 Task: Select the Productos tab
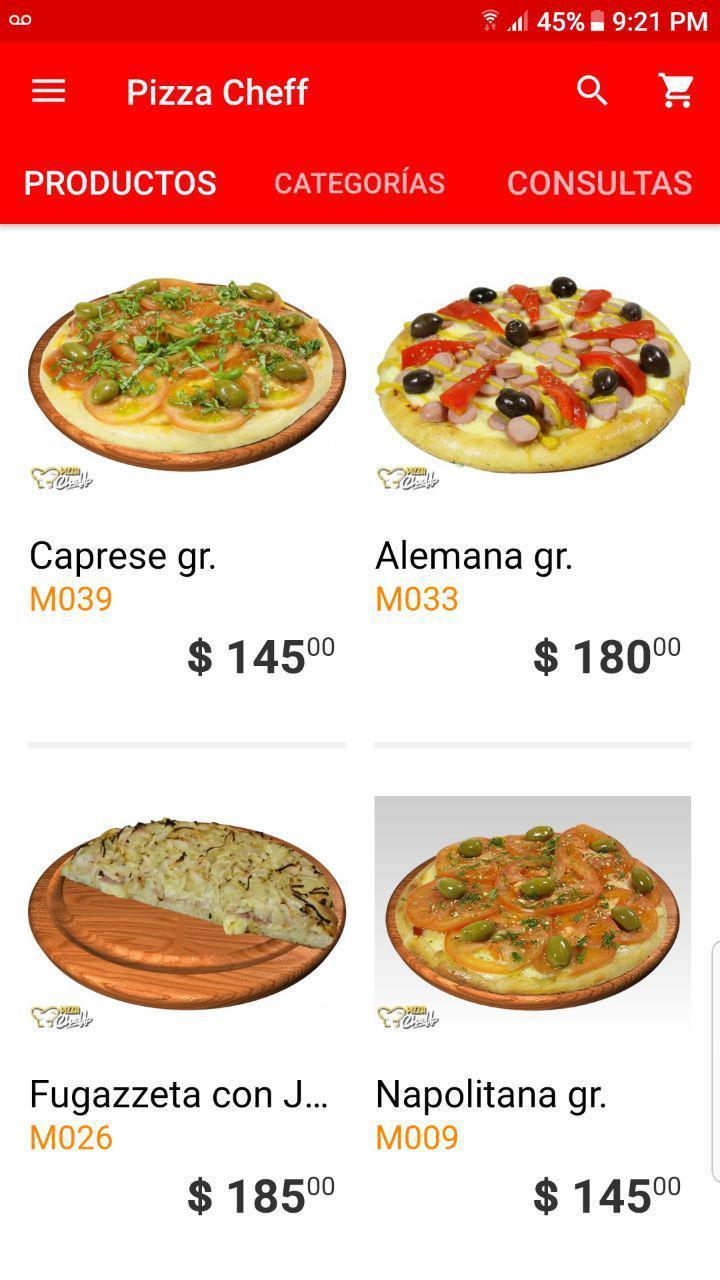pyautogui.click(x=120, y=183)
